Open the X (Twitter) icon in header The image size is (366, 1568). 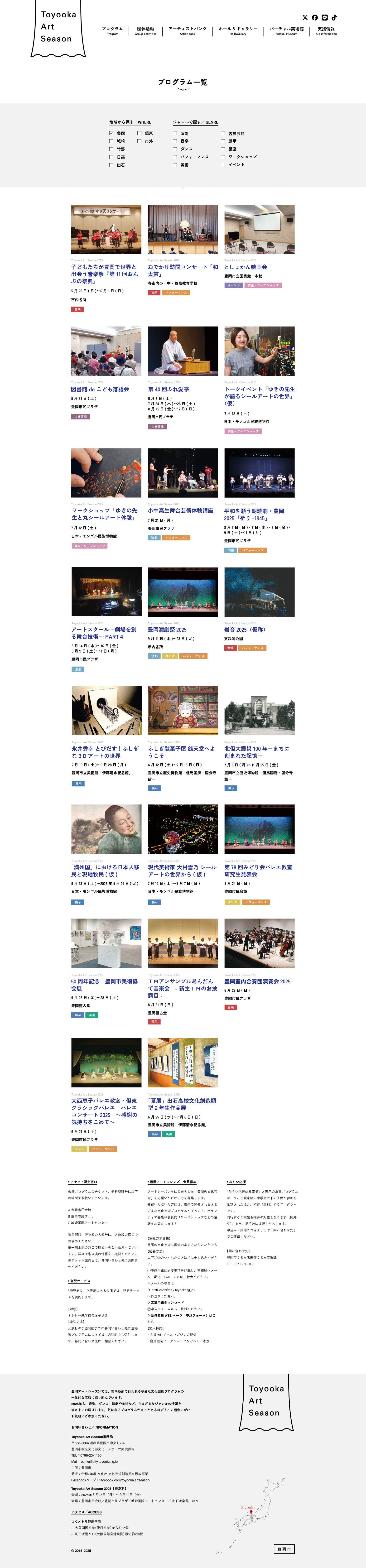pyautogui.click(x=305, y=18)
